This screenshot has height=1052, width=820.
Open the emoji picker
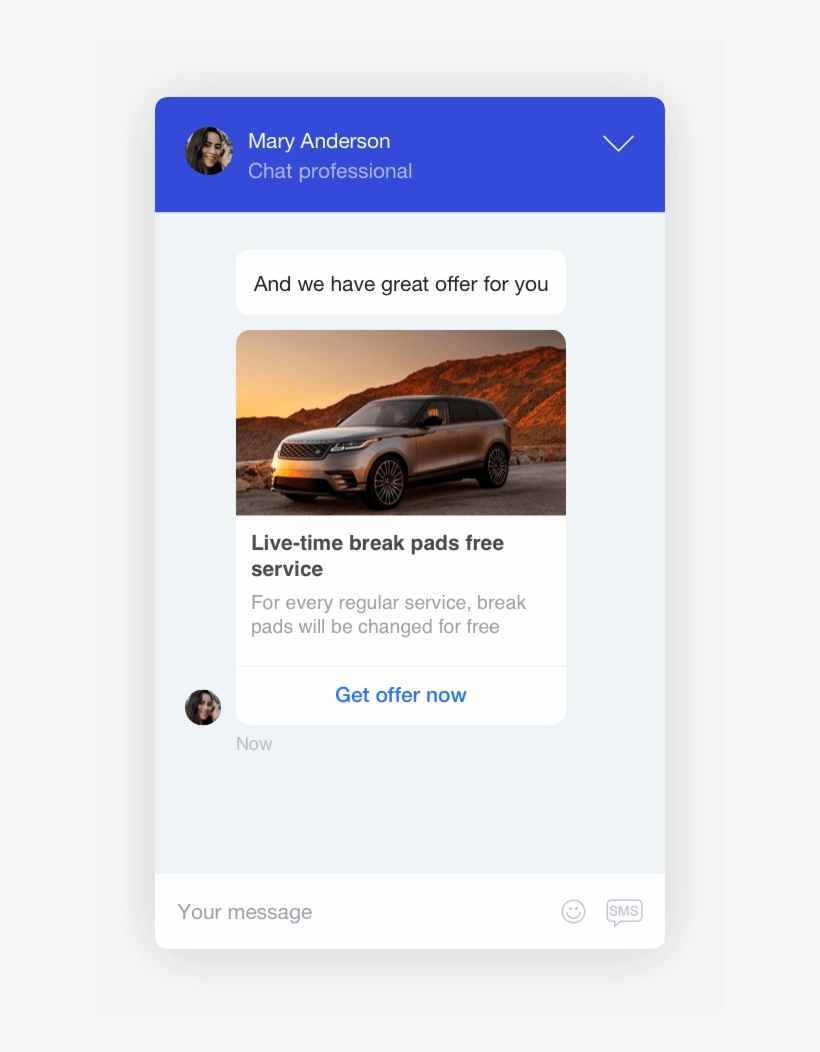pyautogui.click(x=573, y=911)
